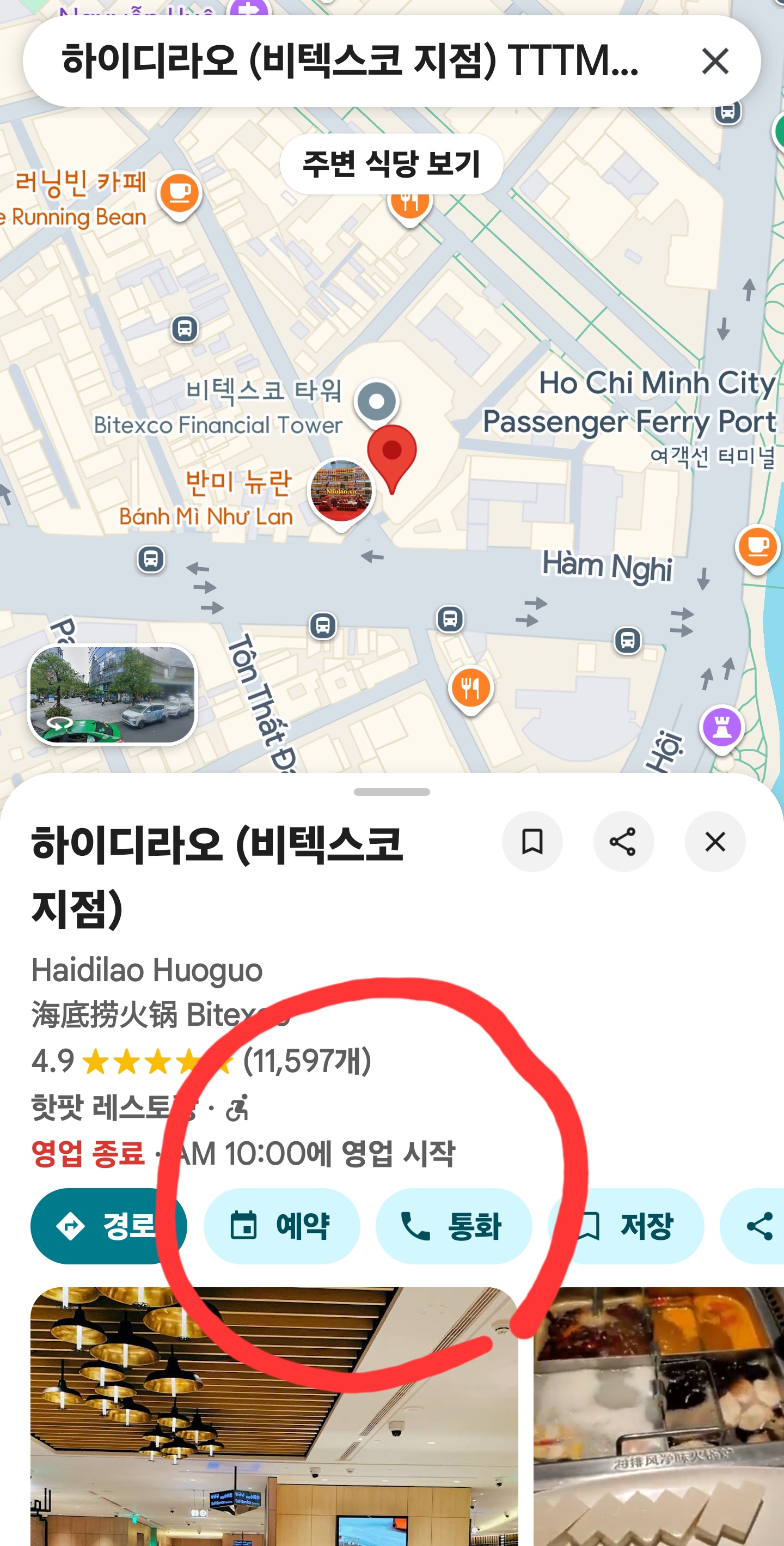The width and height of the screenshot is (784, 1546).
Task: Open the review count (11,597개)
Action: (307, 1061)
